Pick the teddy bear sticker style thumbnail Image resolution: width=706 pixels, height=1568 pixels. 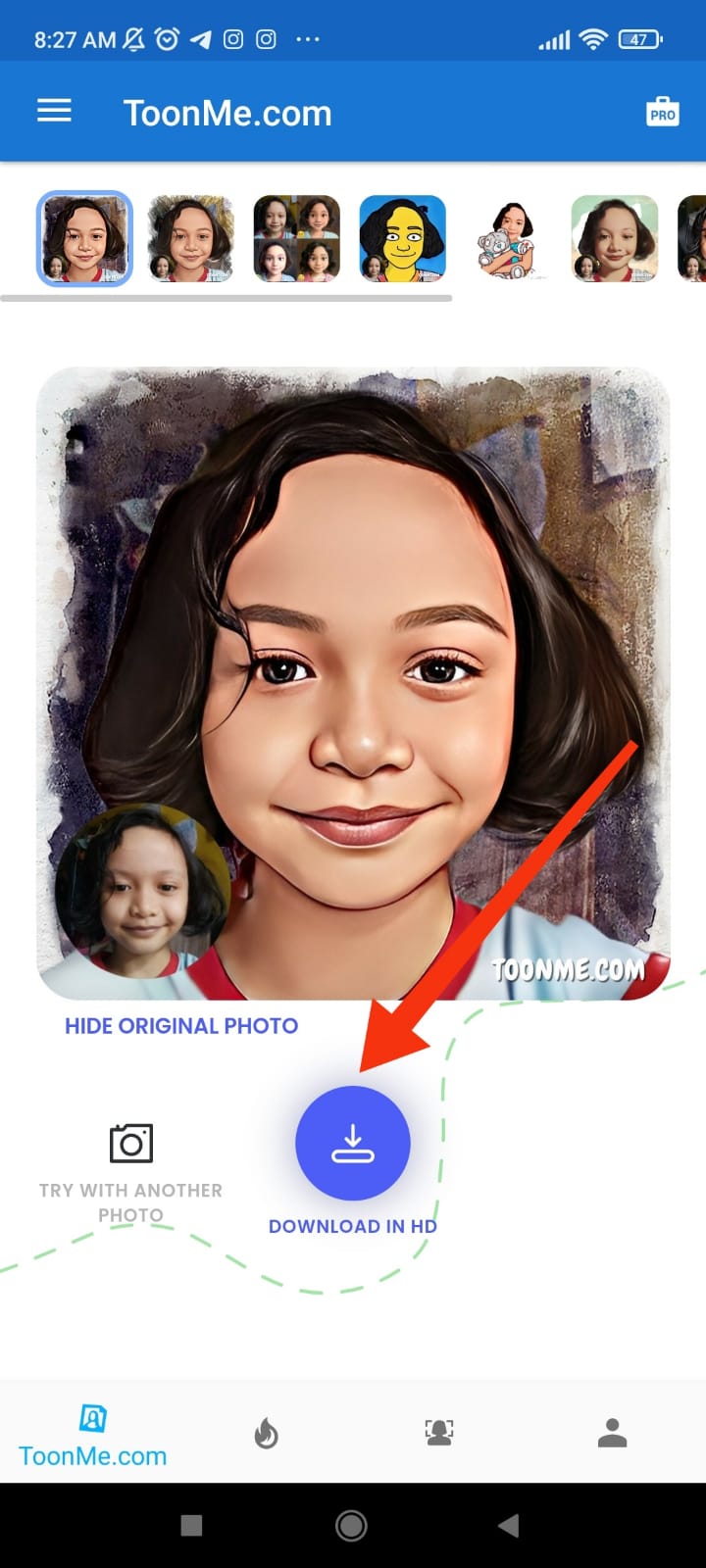508,240
